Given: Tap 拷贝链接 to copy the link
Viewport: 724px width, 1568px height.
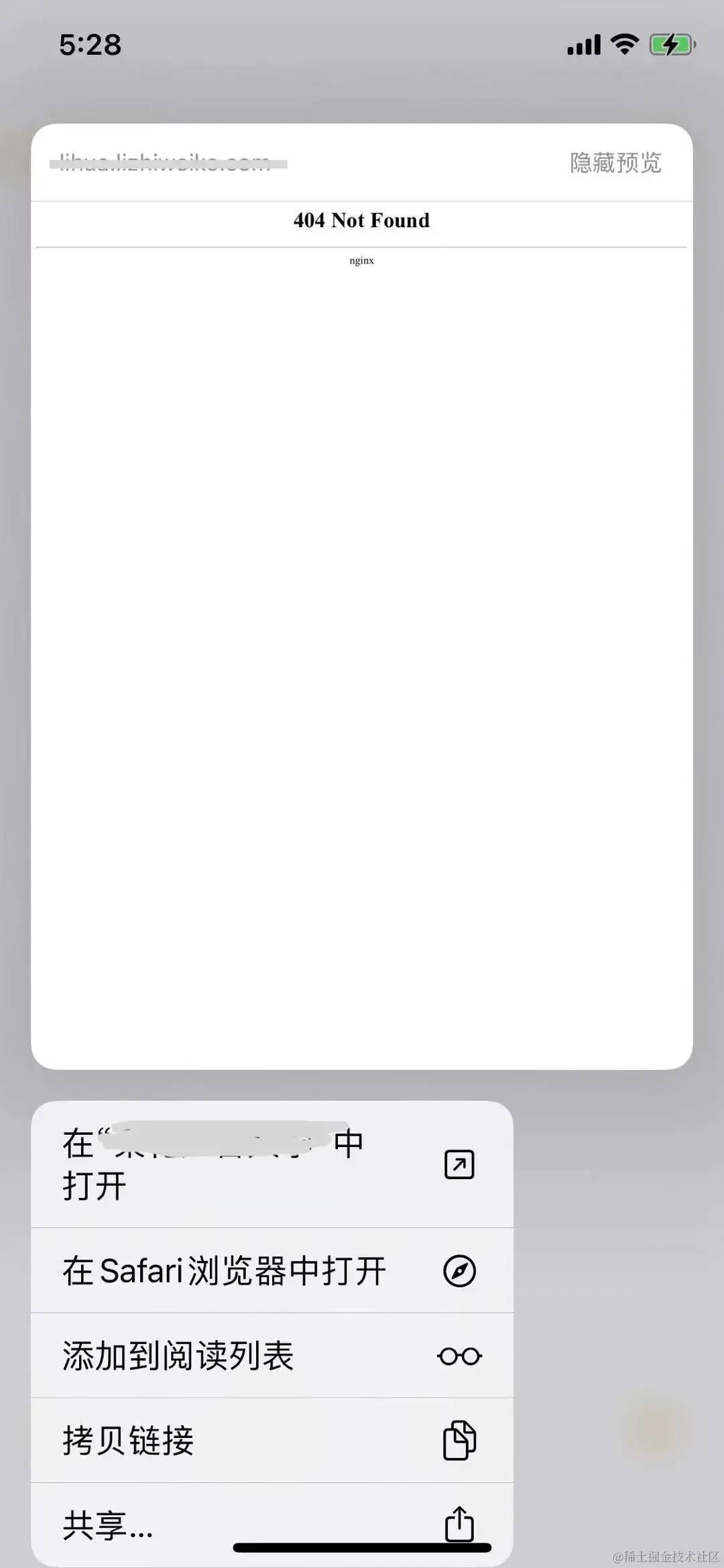Looking at the screenshot, I should 272,1440.
